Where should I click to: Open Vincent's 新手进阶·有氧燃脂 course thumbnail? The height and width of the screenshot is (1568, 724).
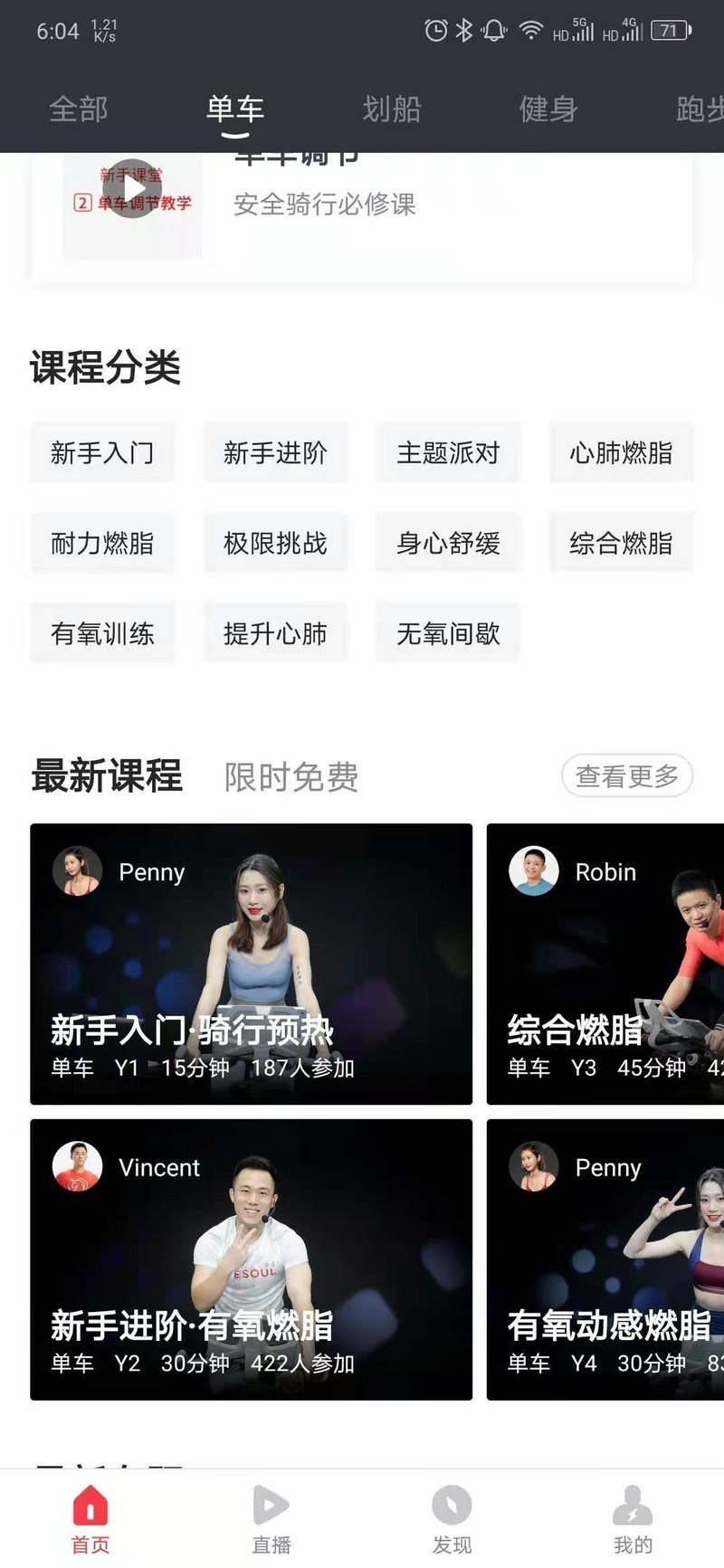251,1259
